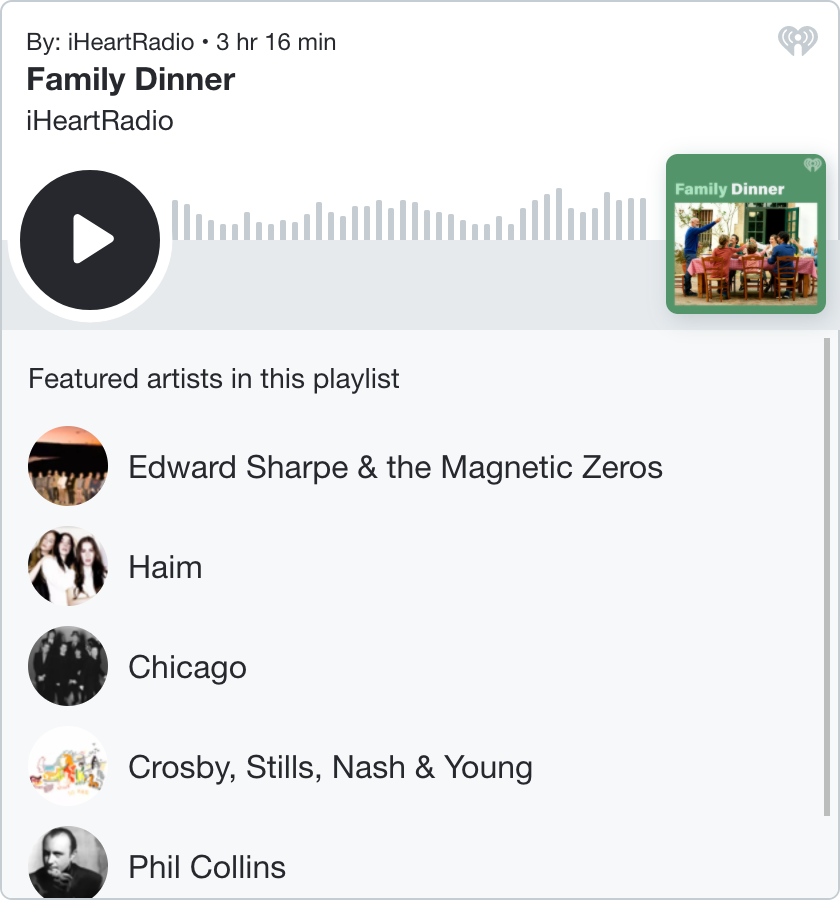840x900 pixels.
Task: Click Crosby, Stills, Nash & Young's avatar
Action: (67, 766)
